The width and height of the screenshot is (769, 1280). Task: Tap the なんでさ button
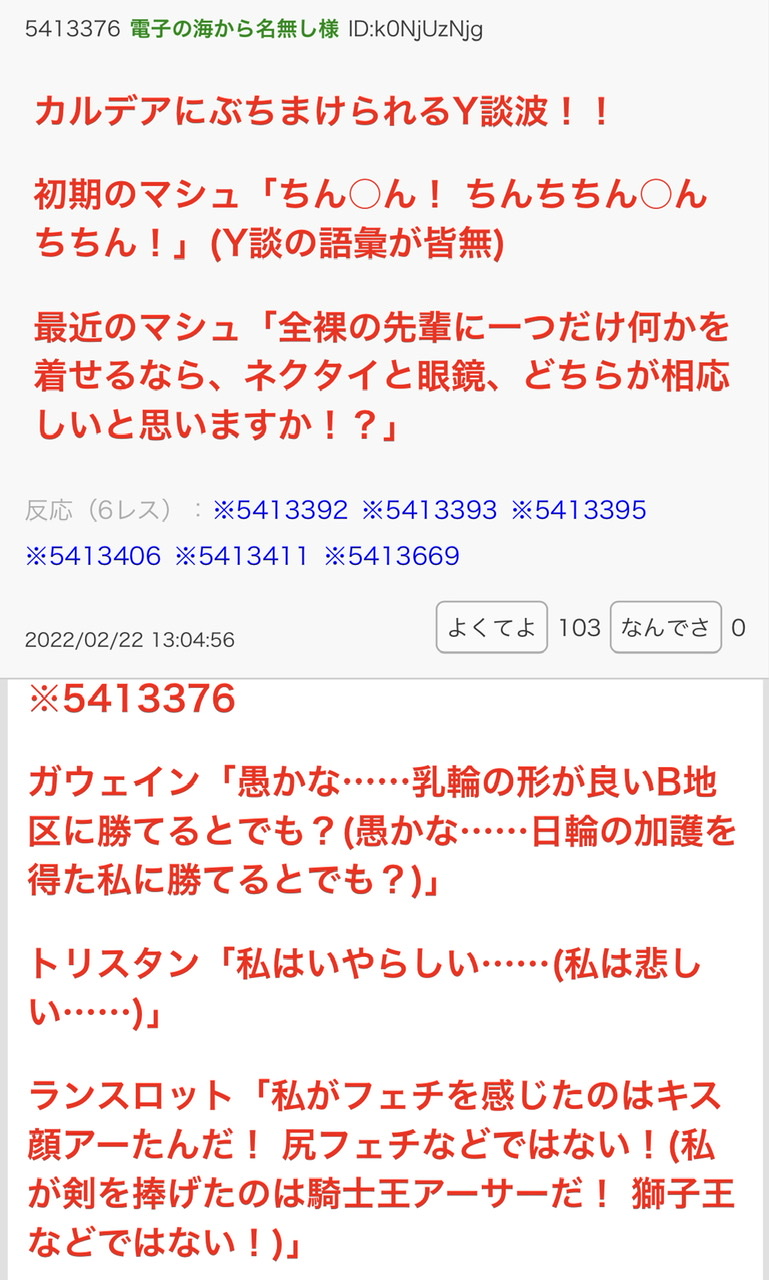[x=665, y=628]
